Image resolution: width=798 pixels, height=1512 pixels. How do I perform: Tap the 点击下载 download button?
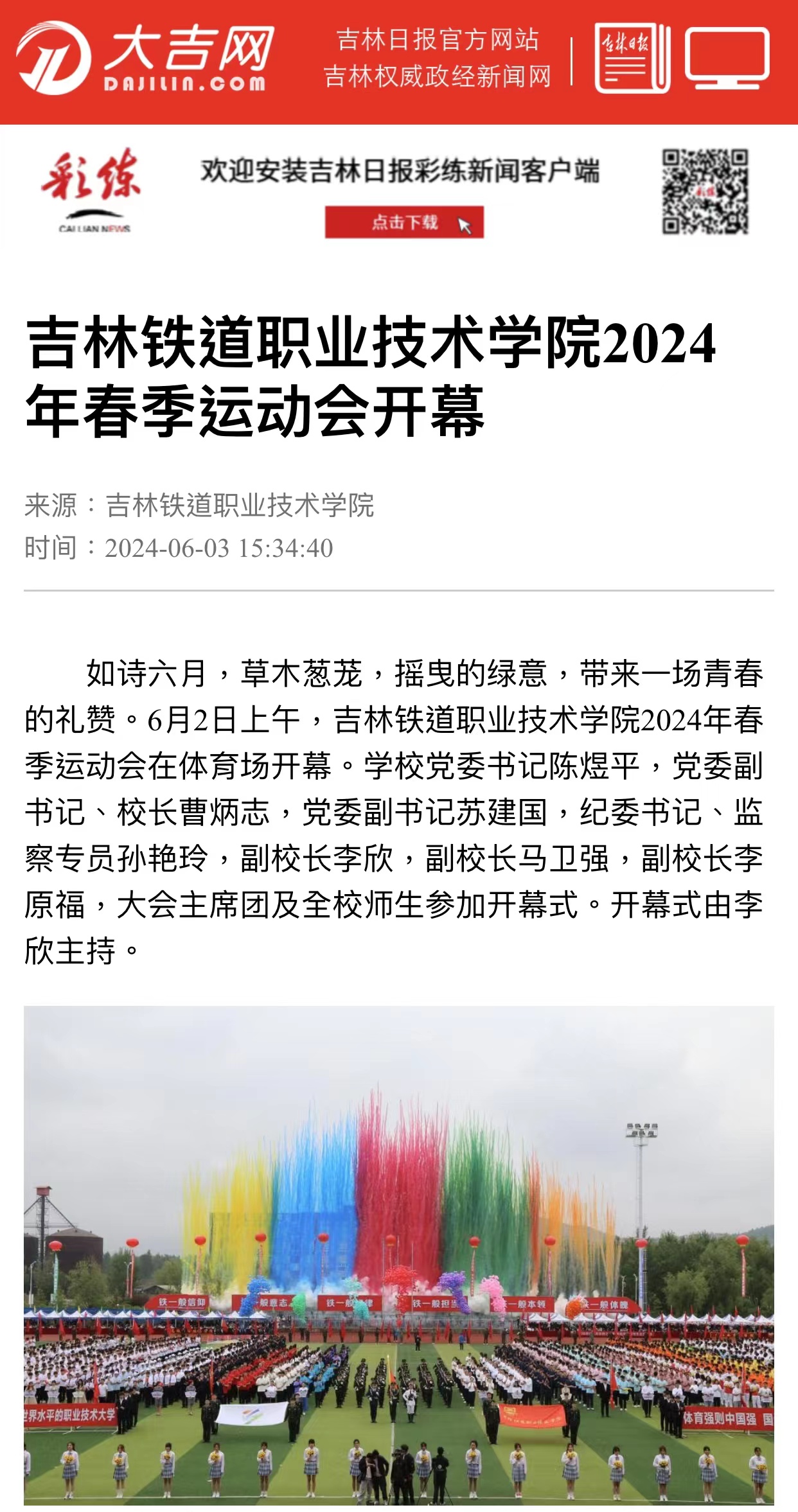click(x=404, y=222)
